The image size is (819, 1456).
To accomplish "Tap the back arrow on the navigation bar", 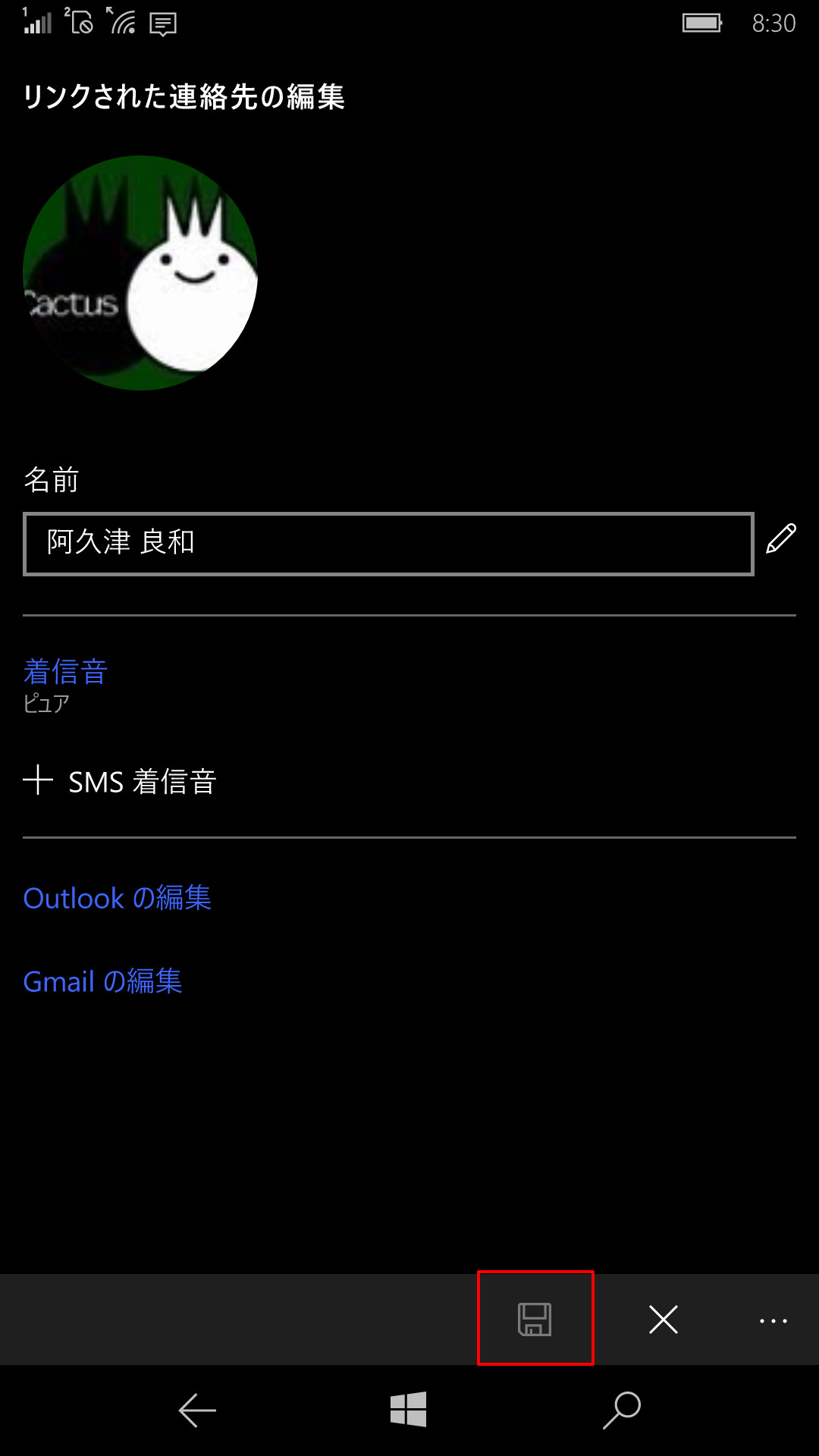I will [x=196, y=1409].
